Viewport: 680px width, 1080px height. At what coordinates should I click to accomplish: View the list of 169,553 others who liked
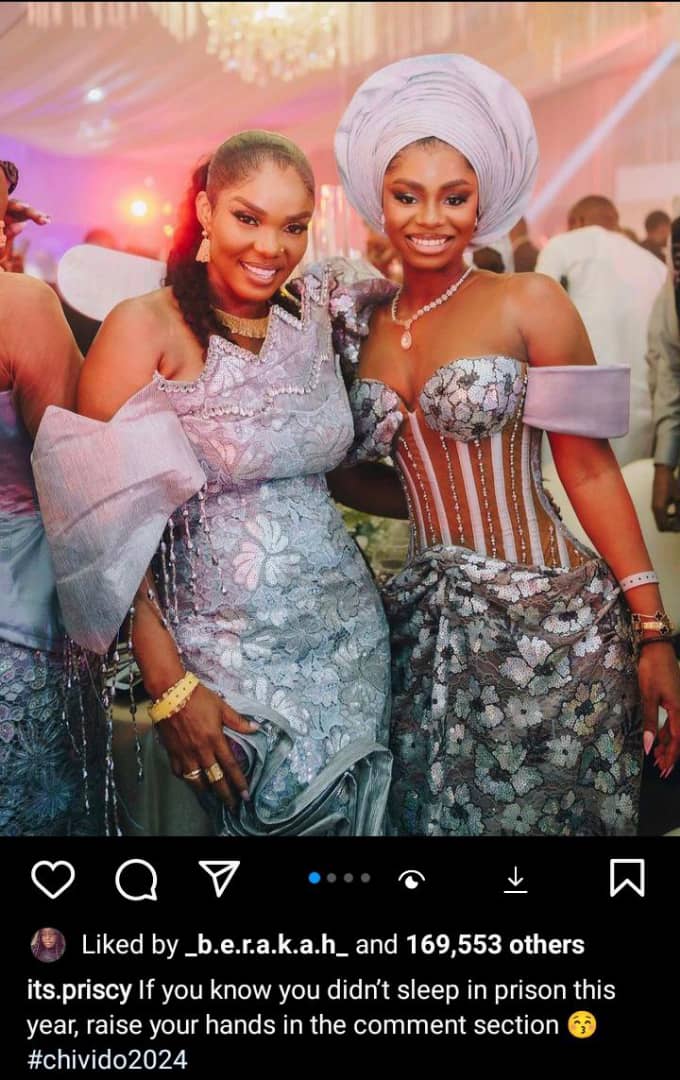[x=493, y=944]
